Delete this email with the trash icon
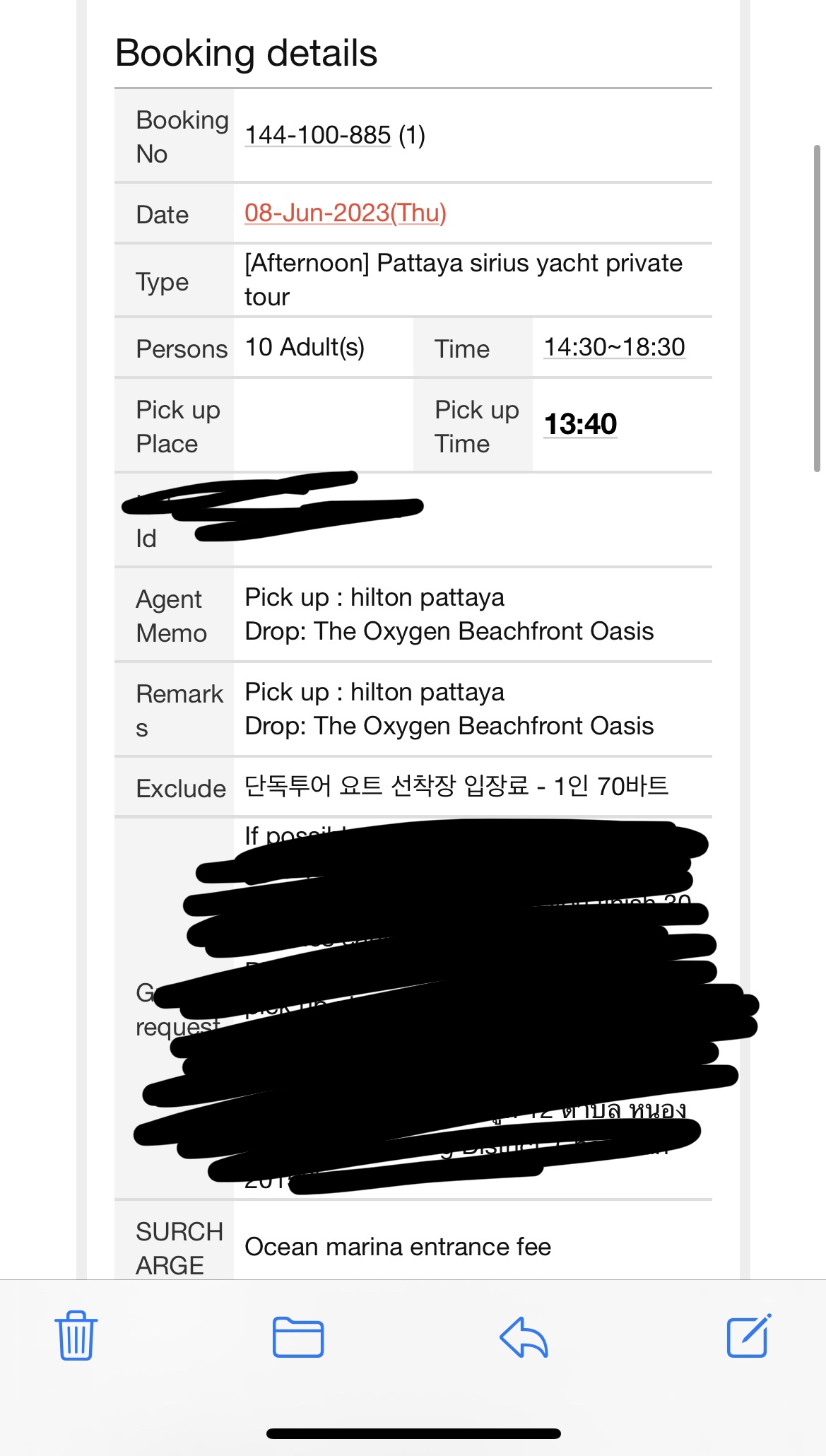This screenshot has width=826, height=1456. coord(76,1335)
